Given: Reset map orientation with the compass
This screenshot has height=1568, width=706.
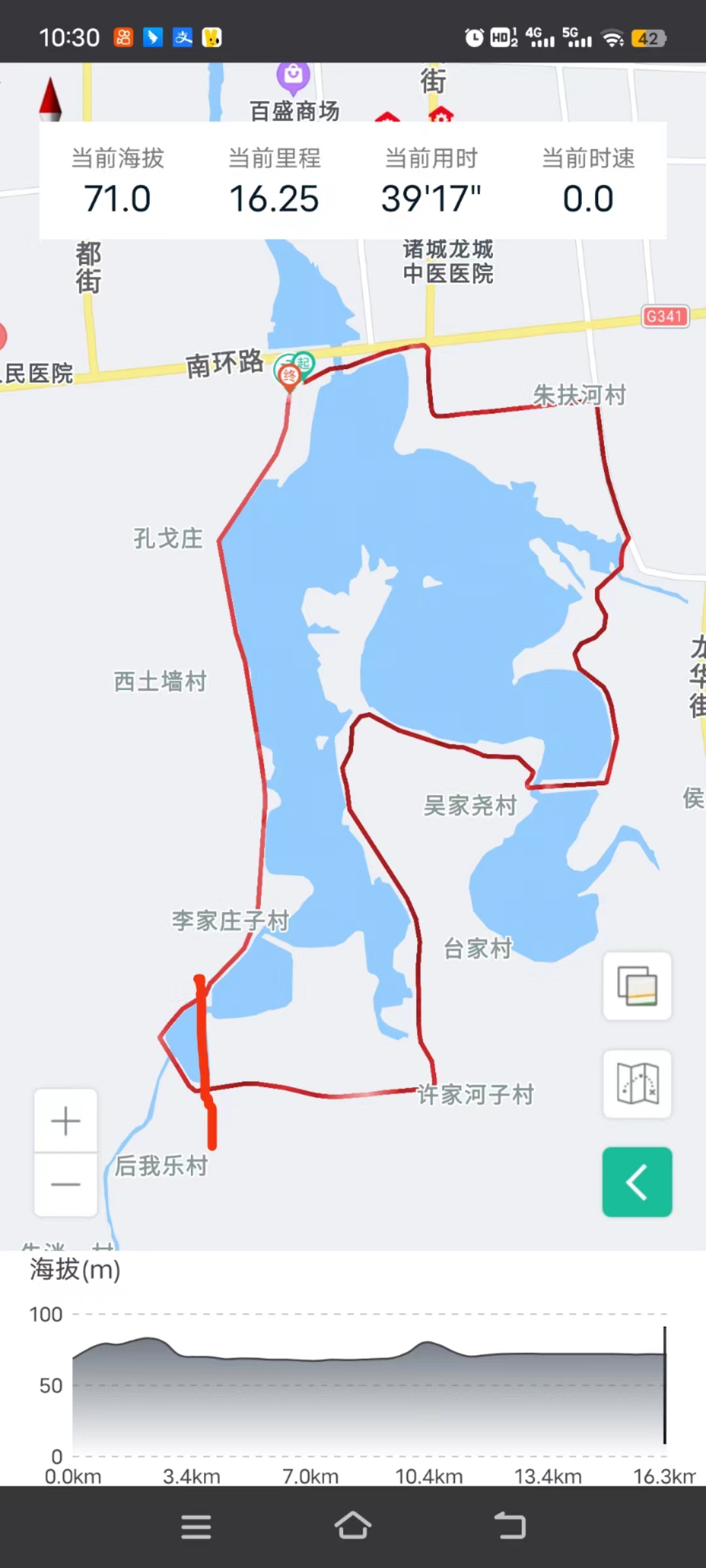Looking at the screenshot, I should (50, 99).
